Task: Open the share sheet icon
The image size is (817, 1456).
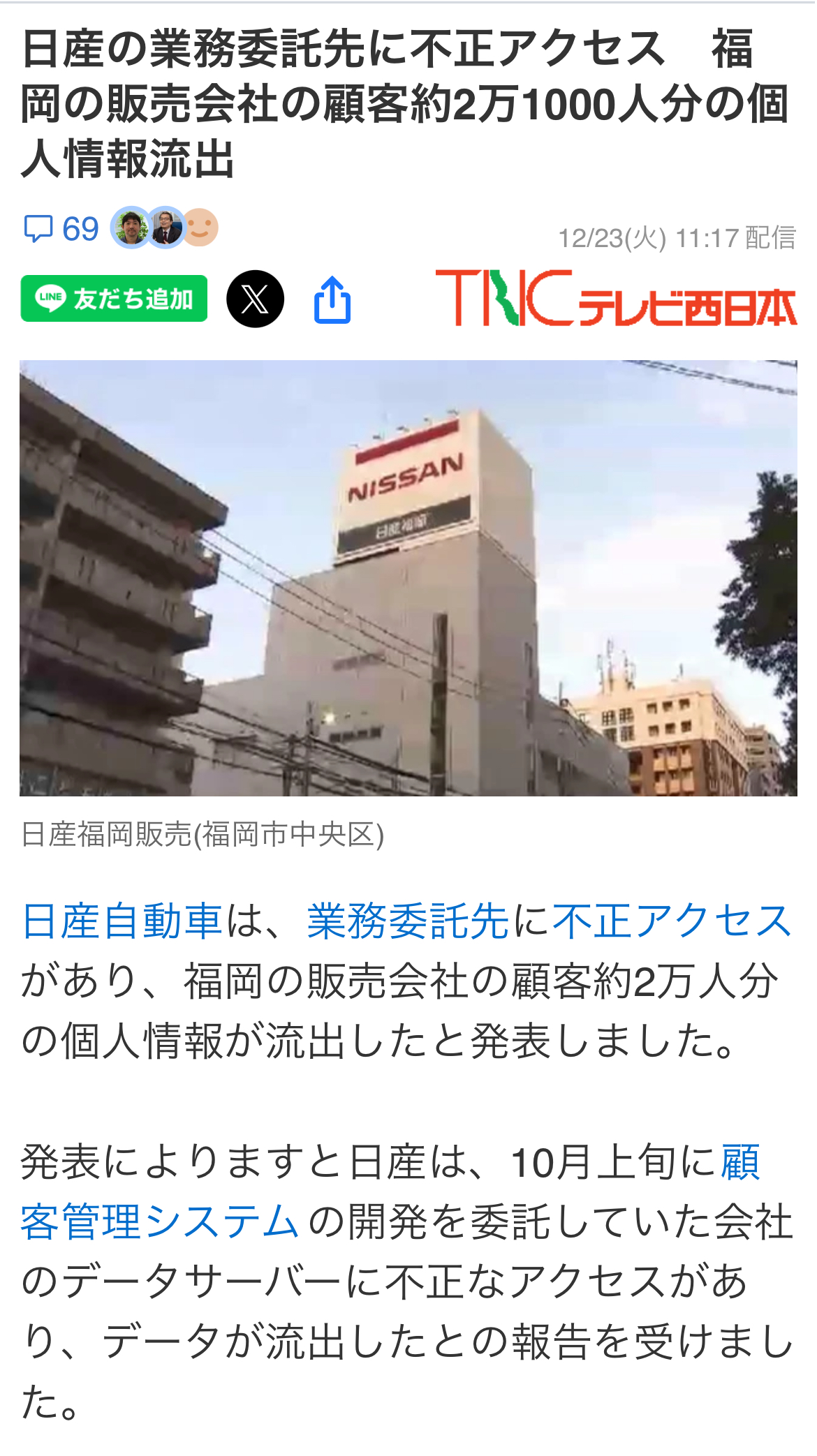Action: coord(332,300)
